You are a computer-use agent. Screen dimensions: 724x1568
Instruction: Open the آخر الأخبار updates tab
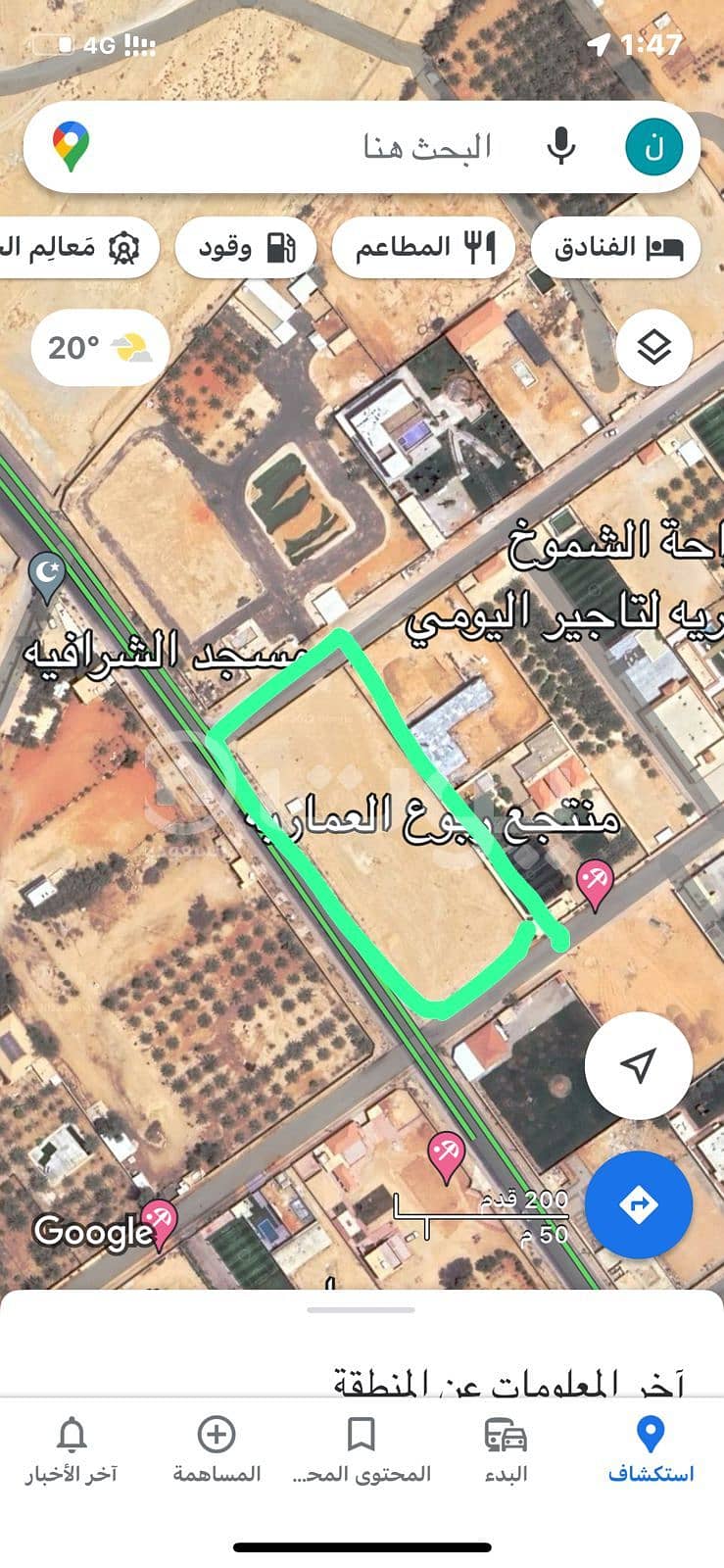click(72, 1449)
